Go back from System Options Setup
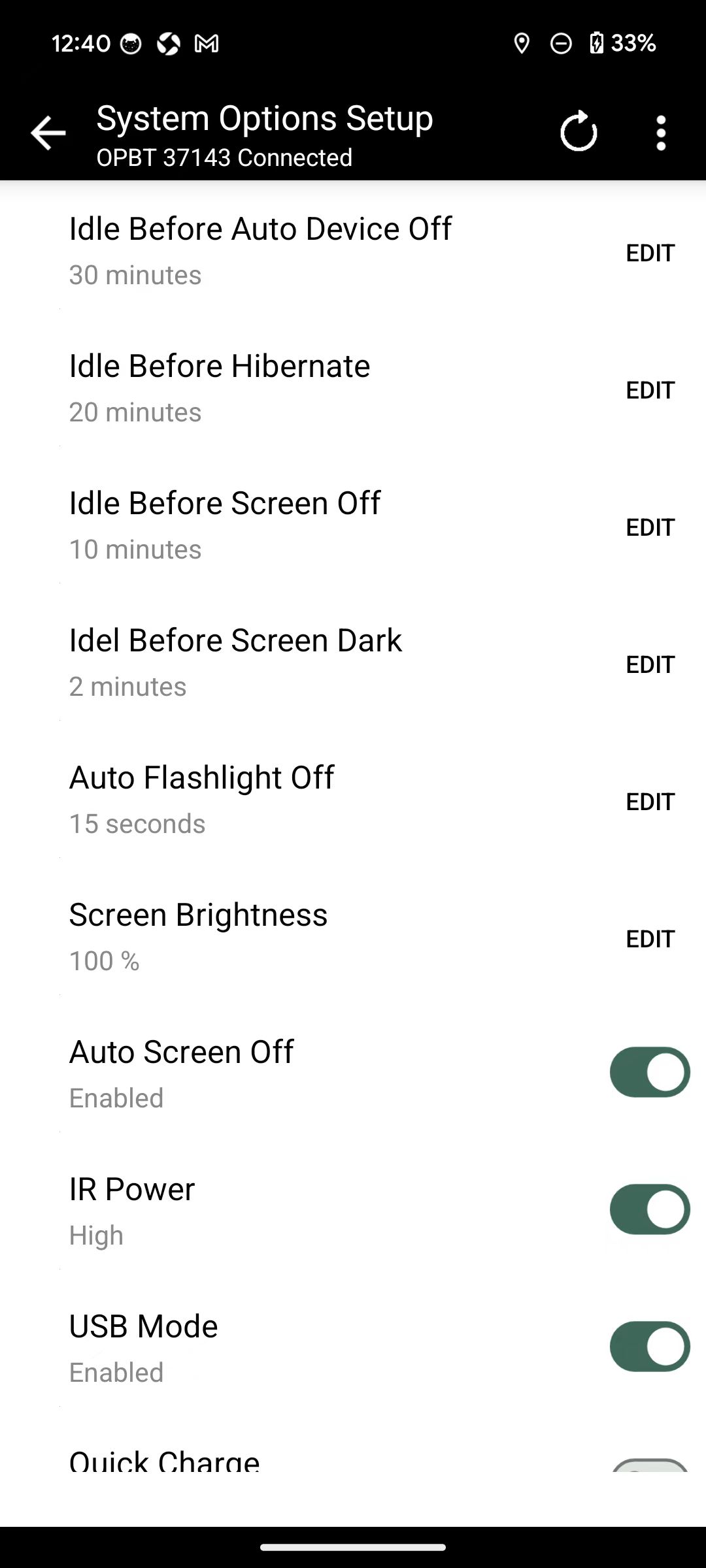706x1568 pixels. pos(48,133)
